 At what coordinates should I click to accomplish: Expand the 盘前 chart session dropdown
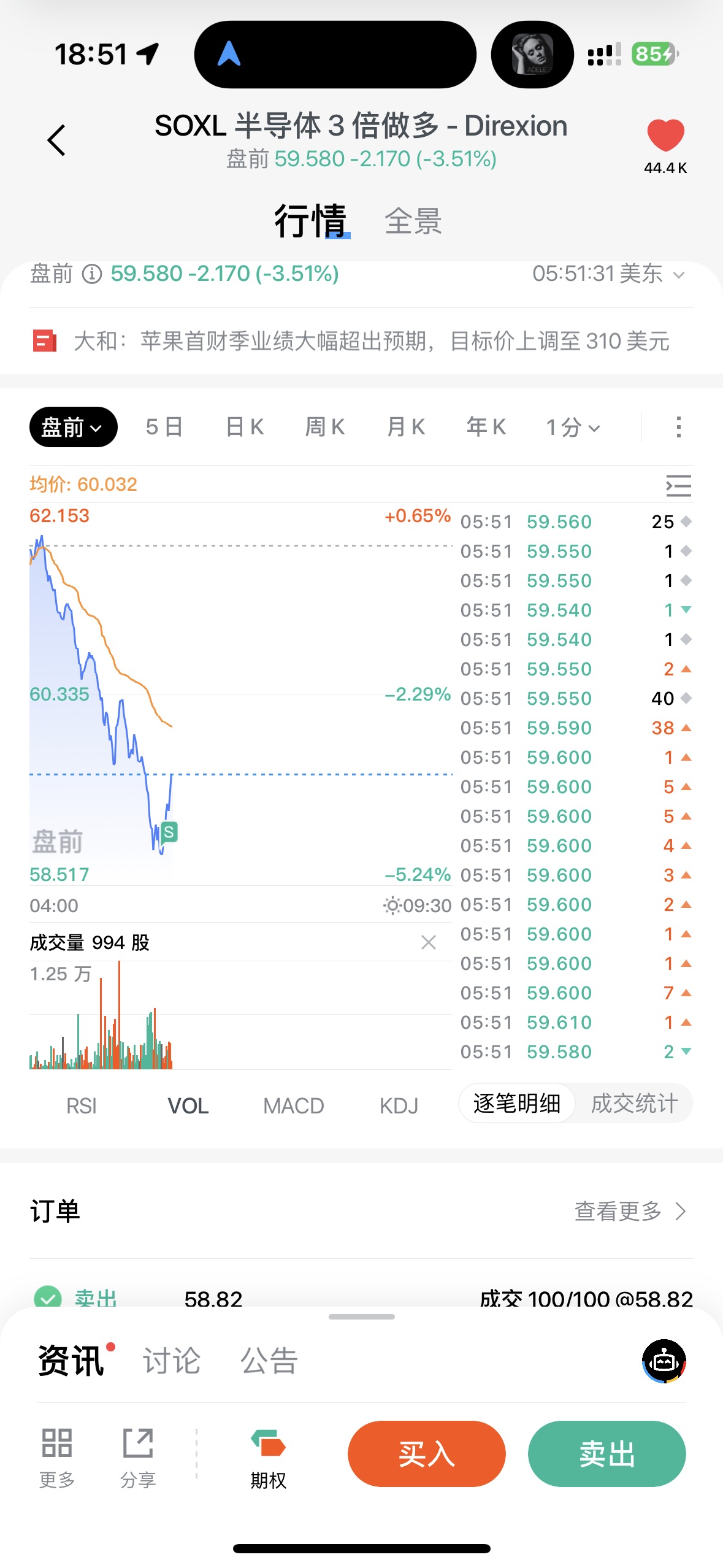pos(73,427)
